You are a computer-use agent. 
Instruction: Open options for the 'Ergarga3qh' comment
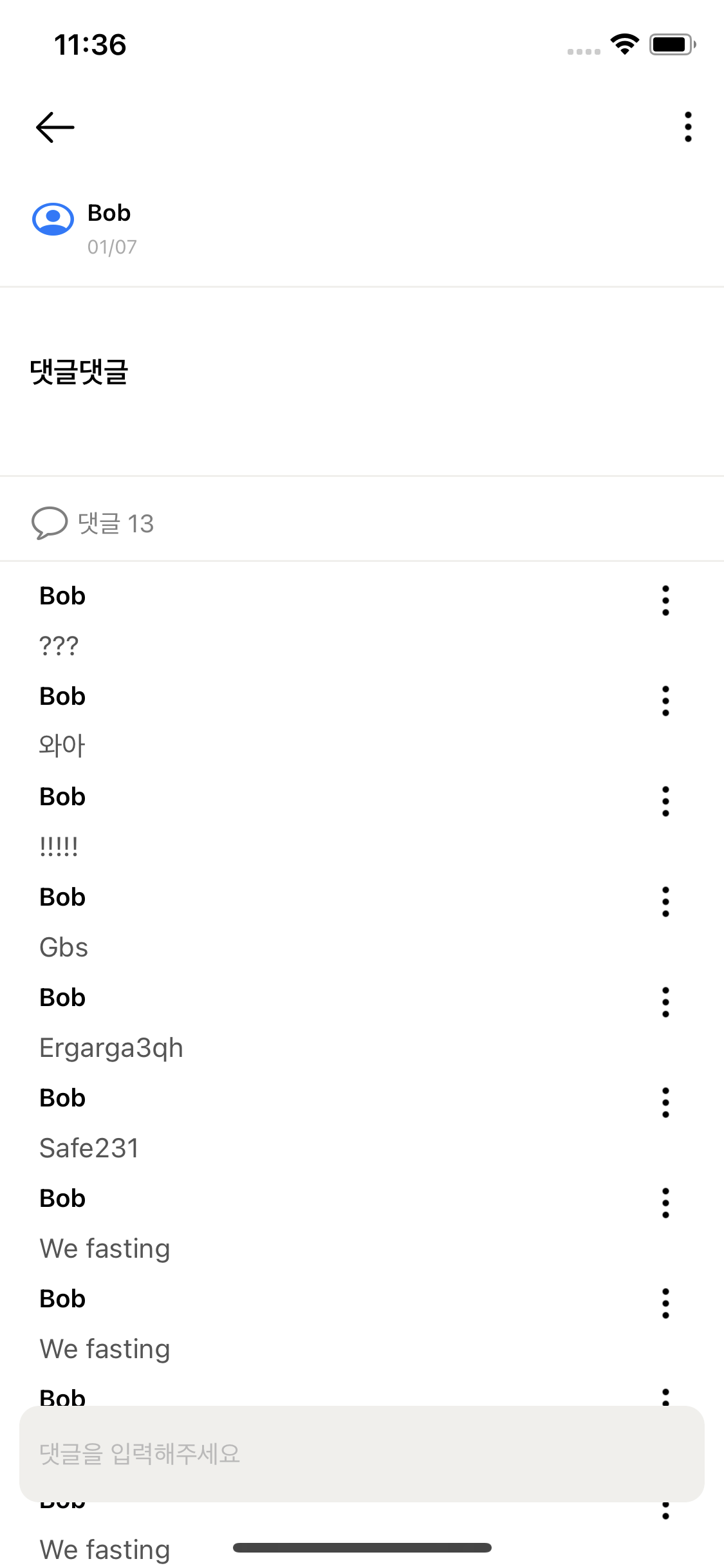tap(665, 1002)
